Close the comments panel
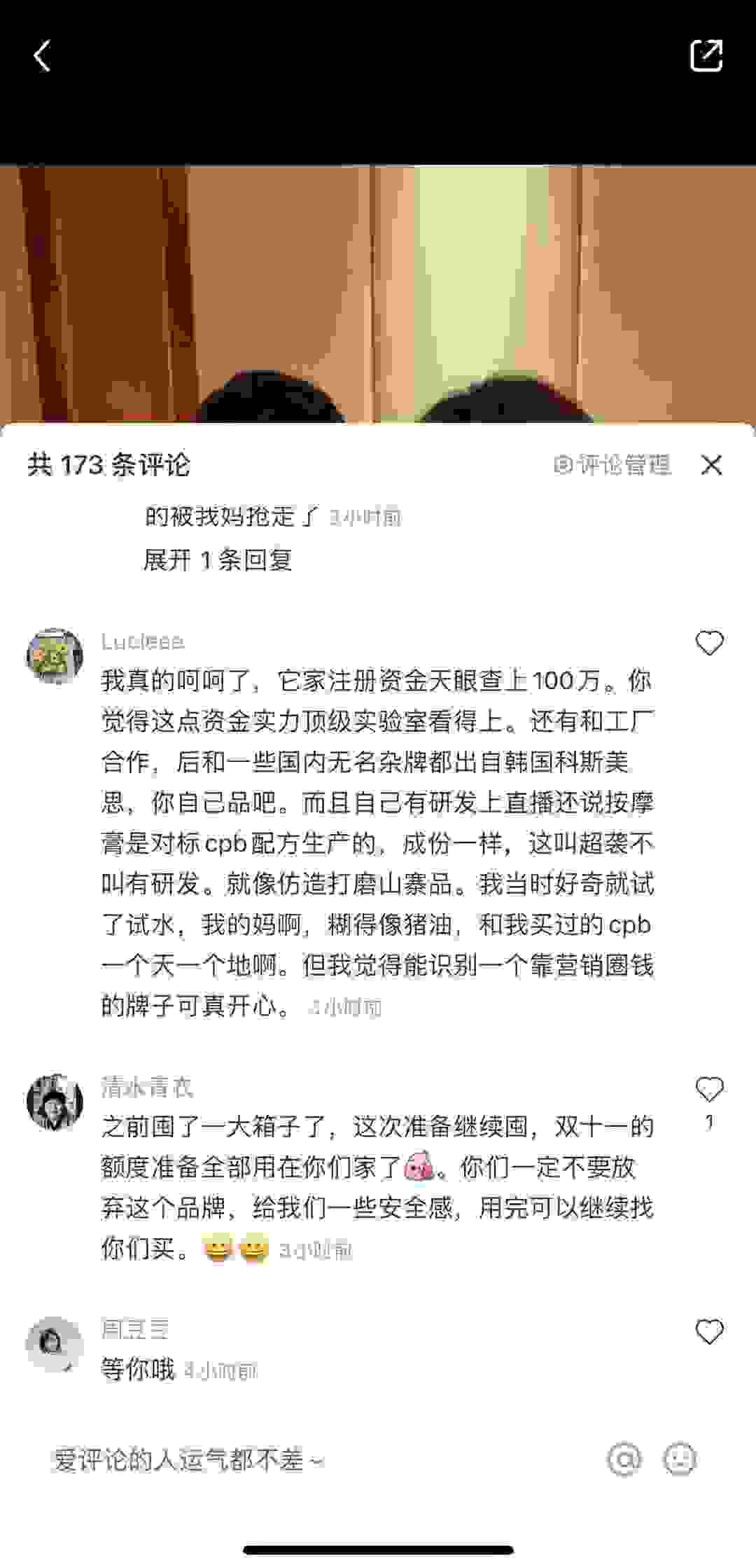 coord(711,464)
